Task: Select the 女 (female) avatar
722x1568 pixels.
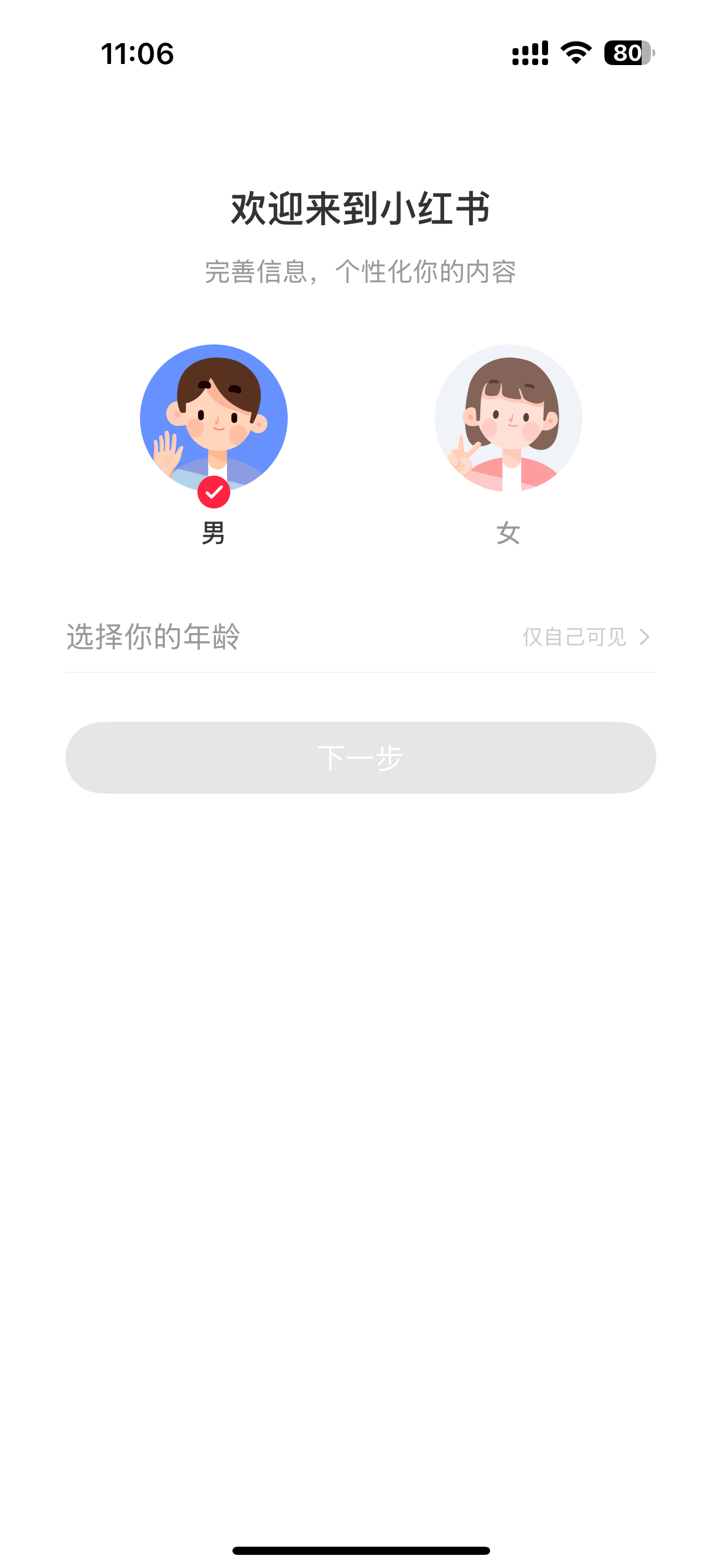Action: click(x=508, y=418)
